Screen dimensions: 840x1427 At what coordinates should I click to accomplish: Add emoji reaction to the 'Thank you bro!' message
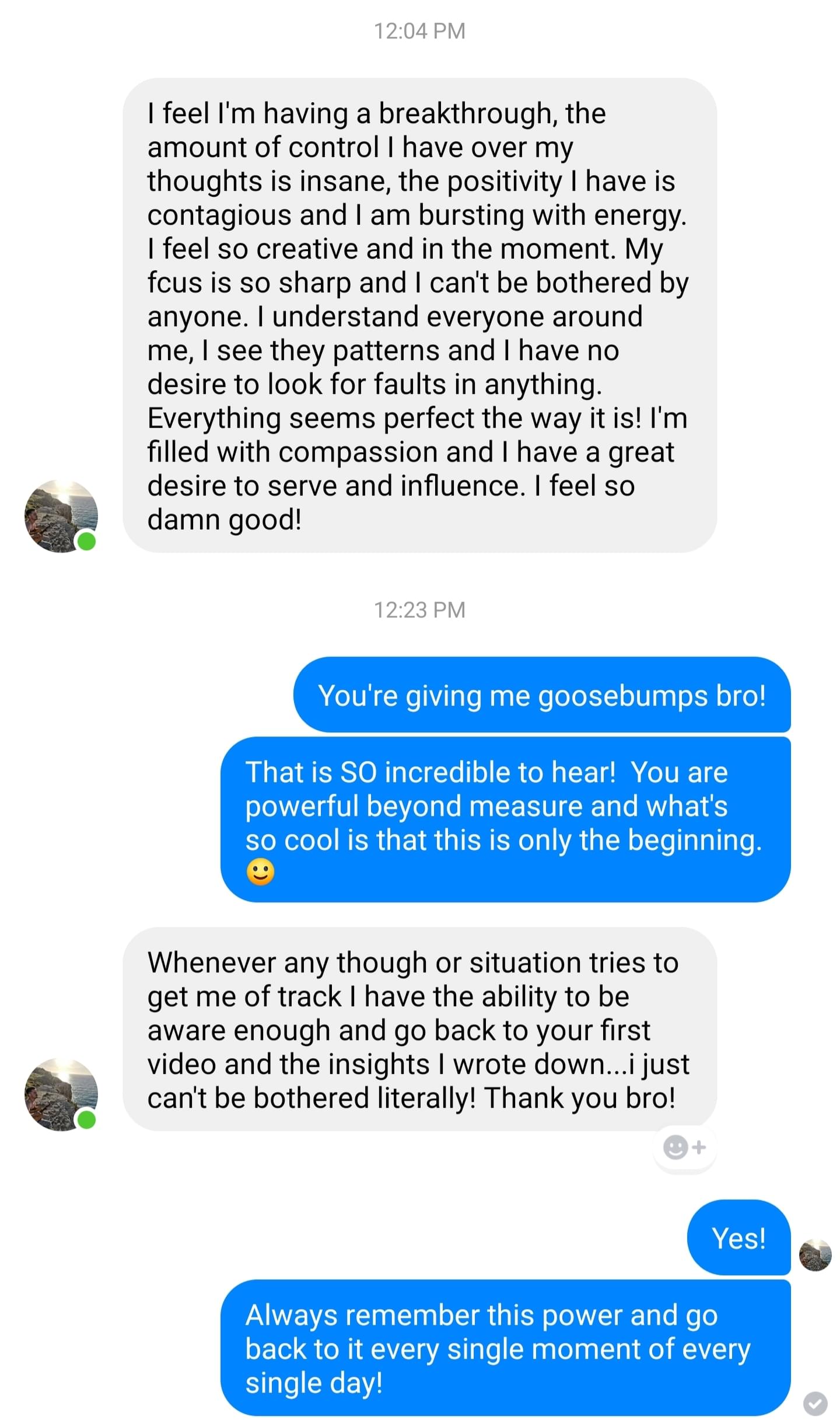684,1147
